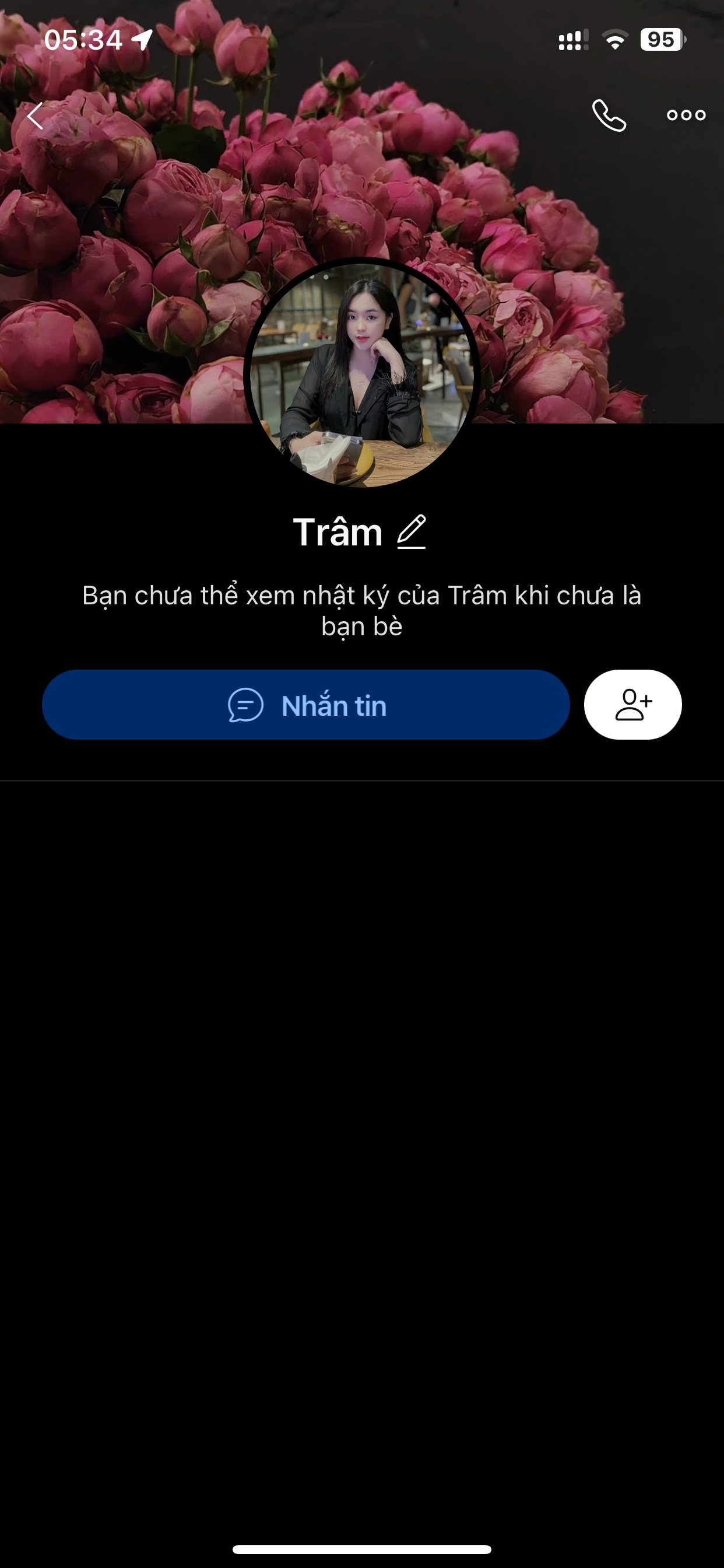View Trâm's circular profile picture
The width and height of the screenshot is (724, 1568).
tap(362, 375)
